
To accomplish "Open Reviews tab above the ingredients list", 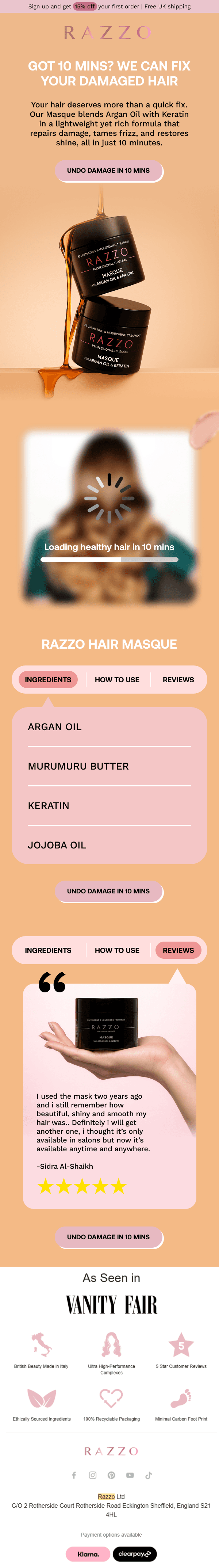I will [x=178, y=680].
